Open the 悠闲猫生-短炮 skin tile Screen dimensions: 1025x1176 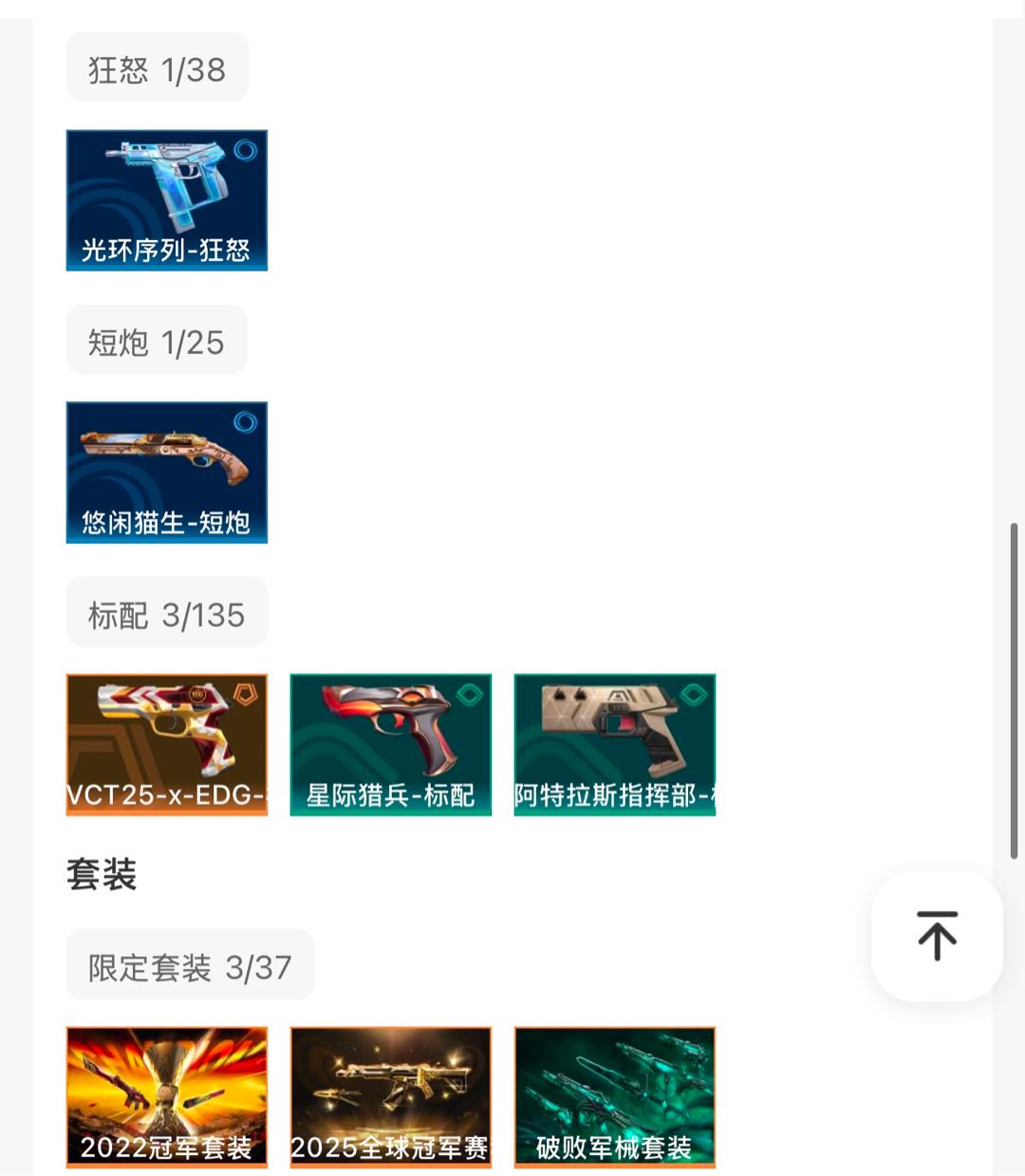coord(167,473)
